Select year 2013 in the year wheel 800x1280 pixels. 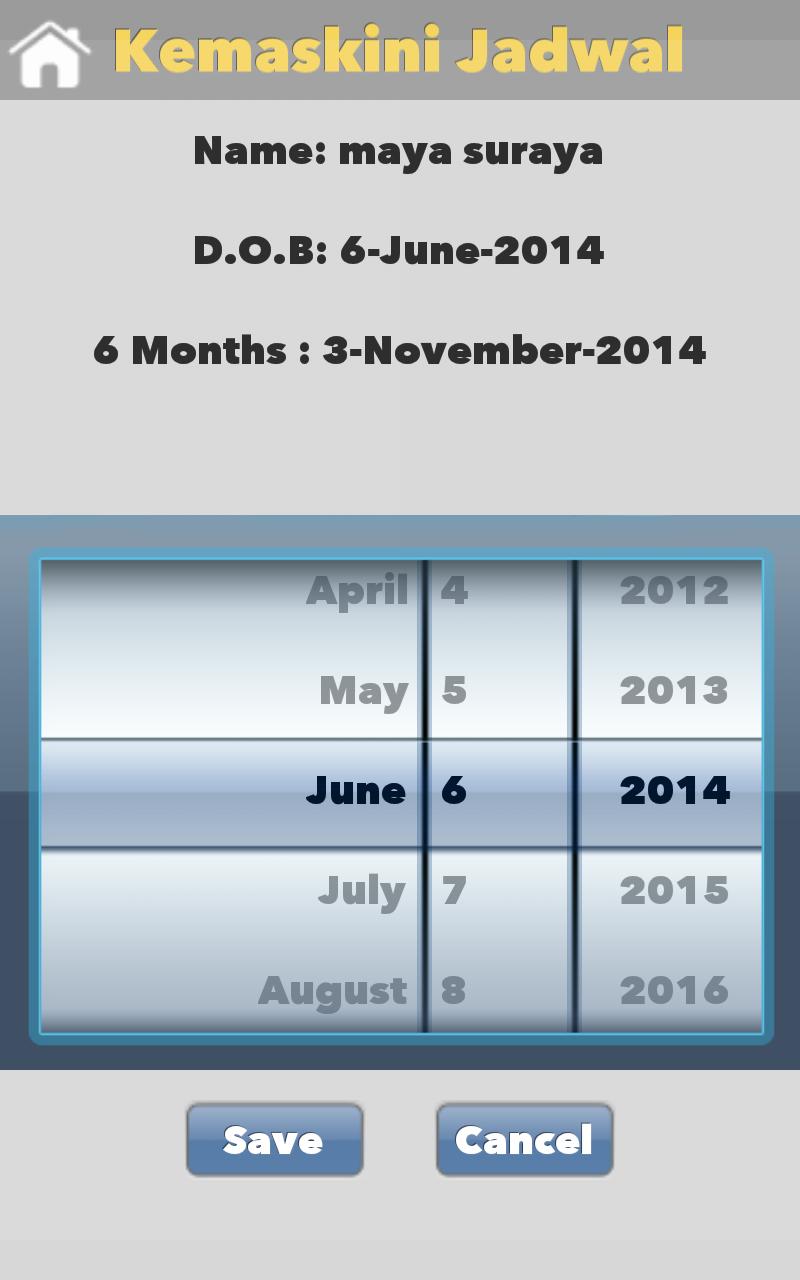click(674, 691)
